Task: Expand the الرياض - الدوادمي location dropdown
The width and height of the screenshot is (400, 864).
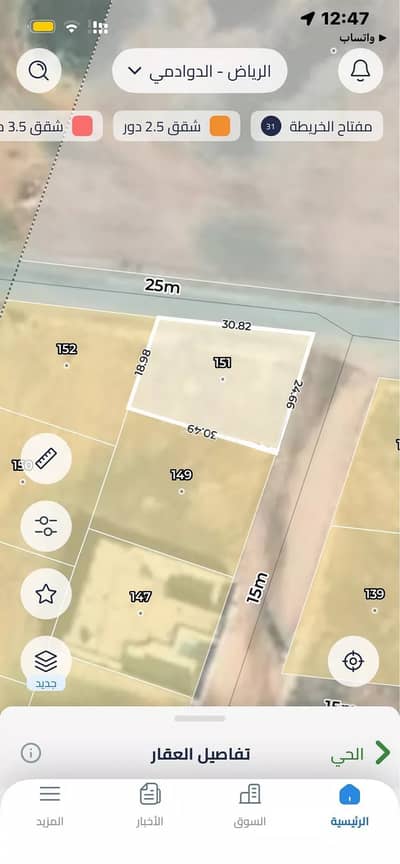Action: (199, 71)
